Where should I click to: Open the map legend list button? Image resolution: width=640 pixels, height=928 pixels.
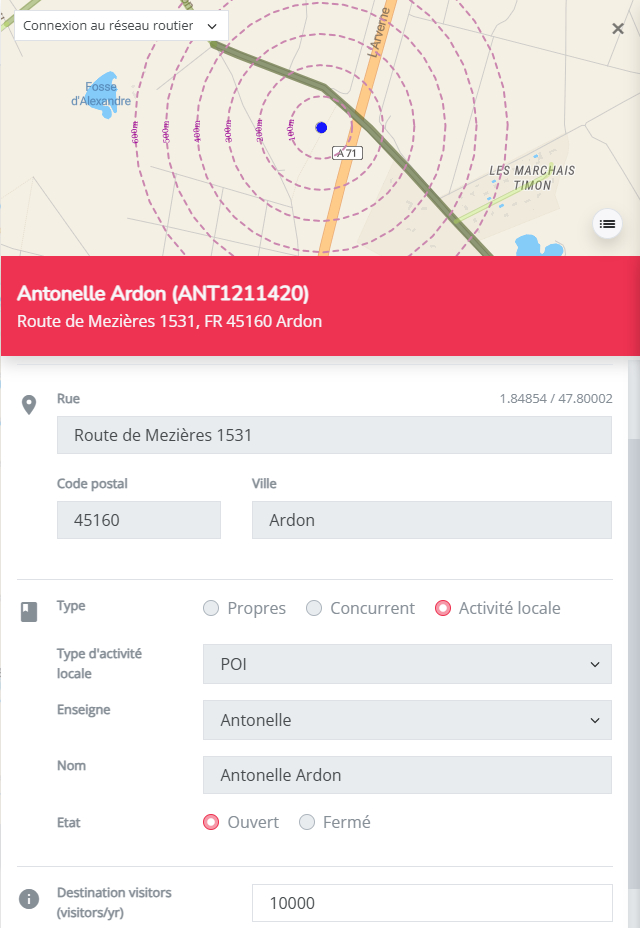(607, 224)
